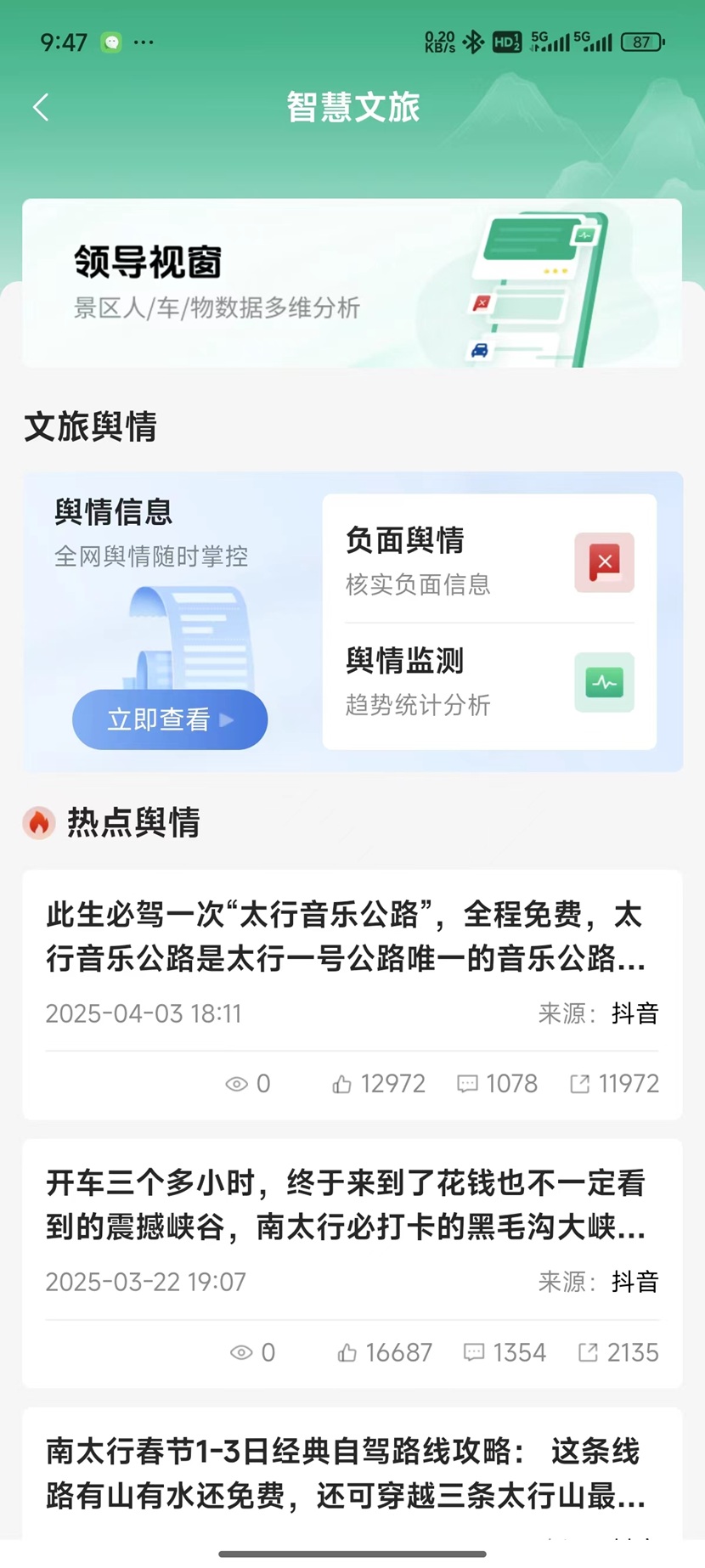Screen dimensions: 705x1568
Task: Tap the 抖音 source link on the first post
Action: tap(634, 1012)
